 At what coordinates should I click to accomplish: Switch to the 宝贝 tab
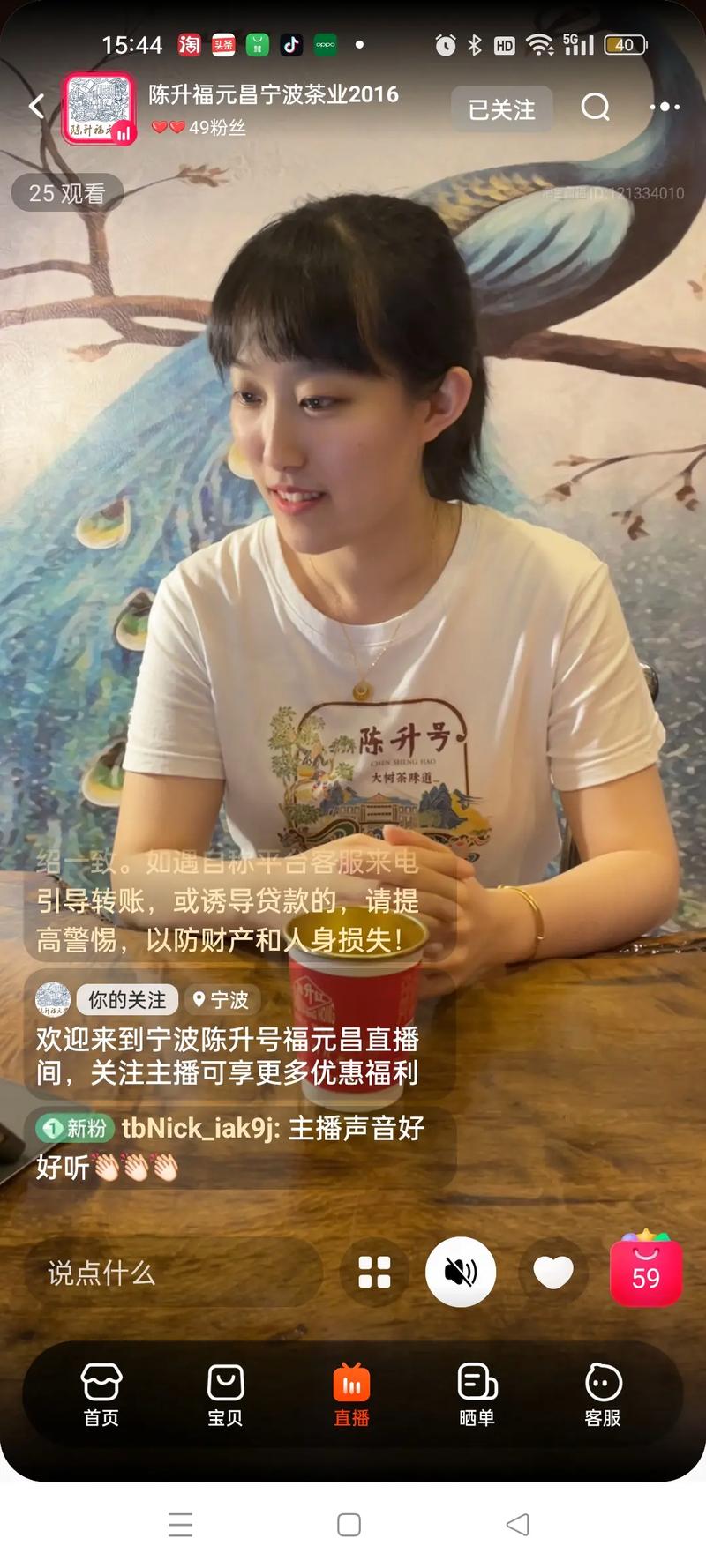[x=226, y=1393]
